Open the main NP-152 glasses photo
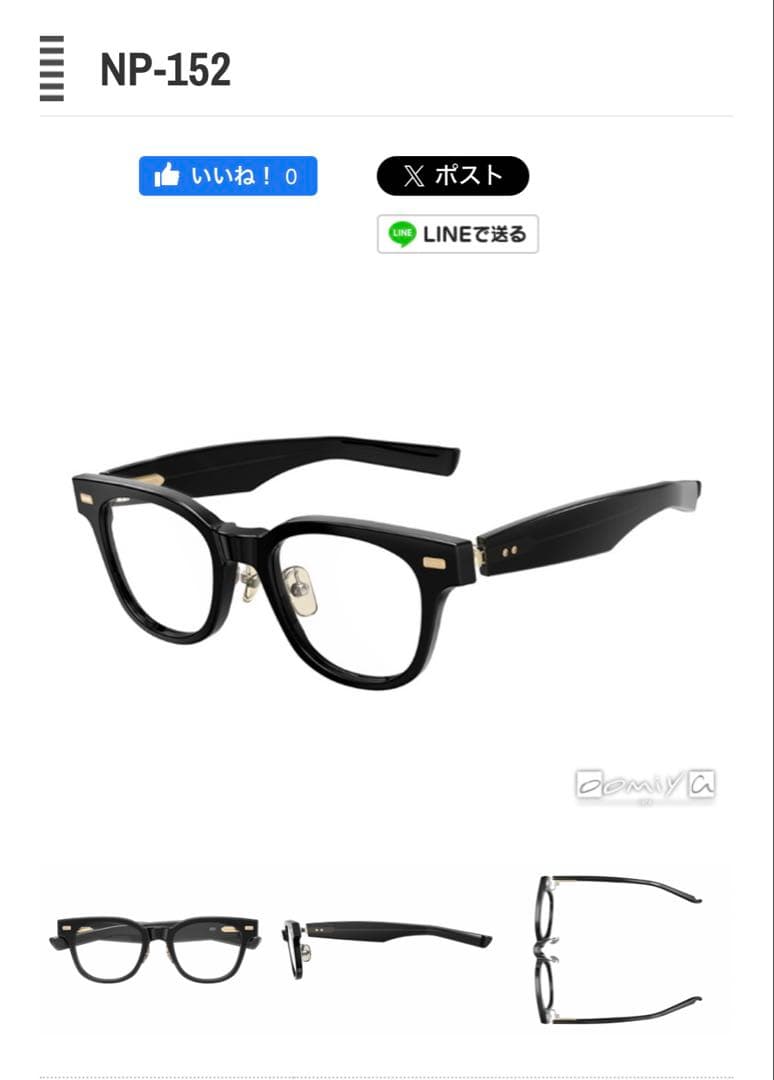 click(x=386, y=563)
